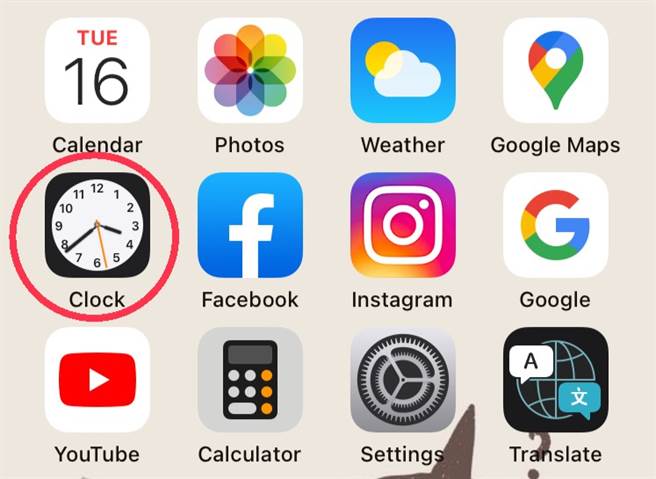Screen dimensions: 656x479
Task: Launch Google Maps
Action: [555, 70]
